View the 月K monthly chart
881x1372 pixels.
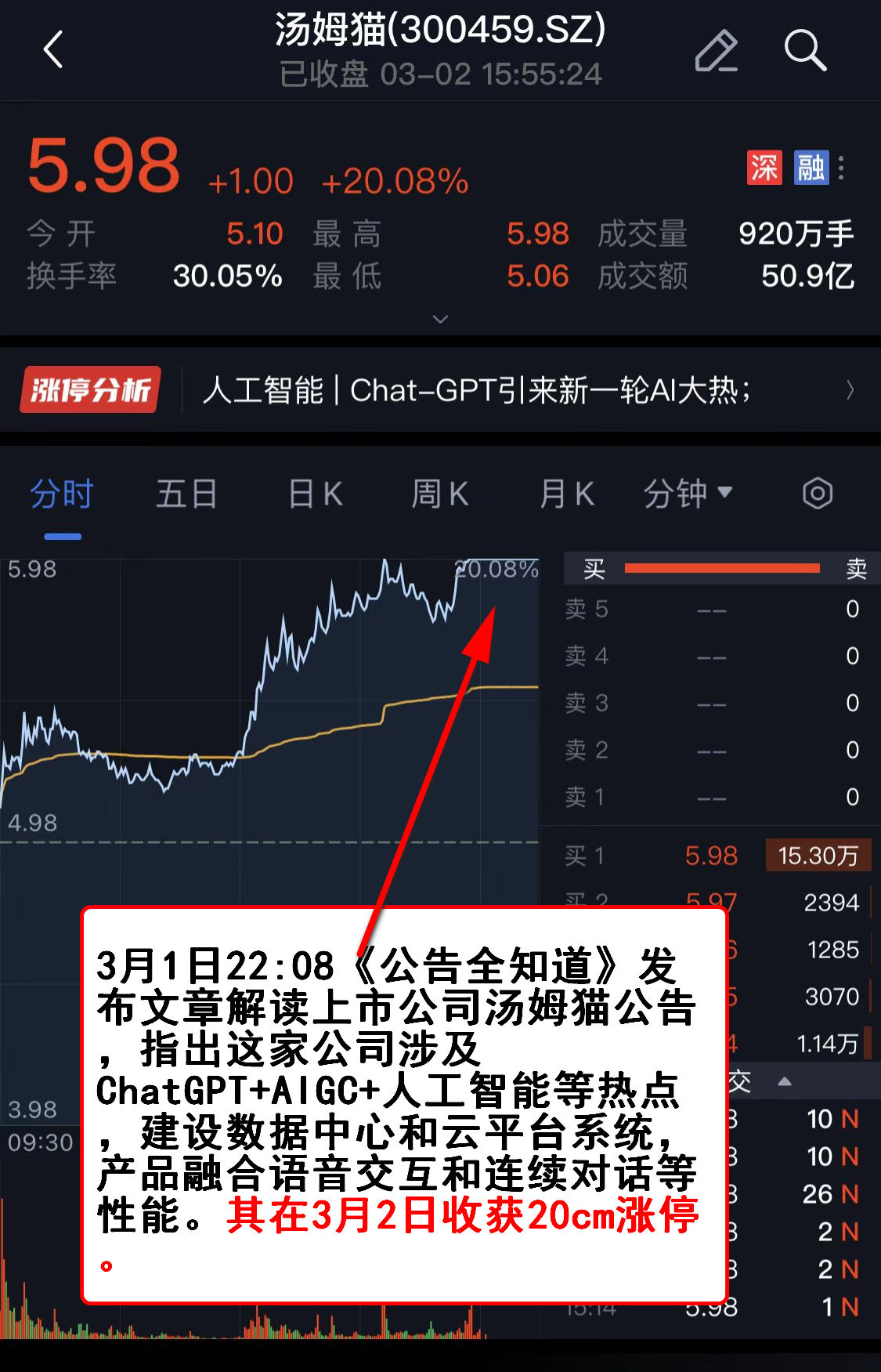click(566, 494)
